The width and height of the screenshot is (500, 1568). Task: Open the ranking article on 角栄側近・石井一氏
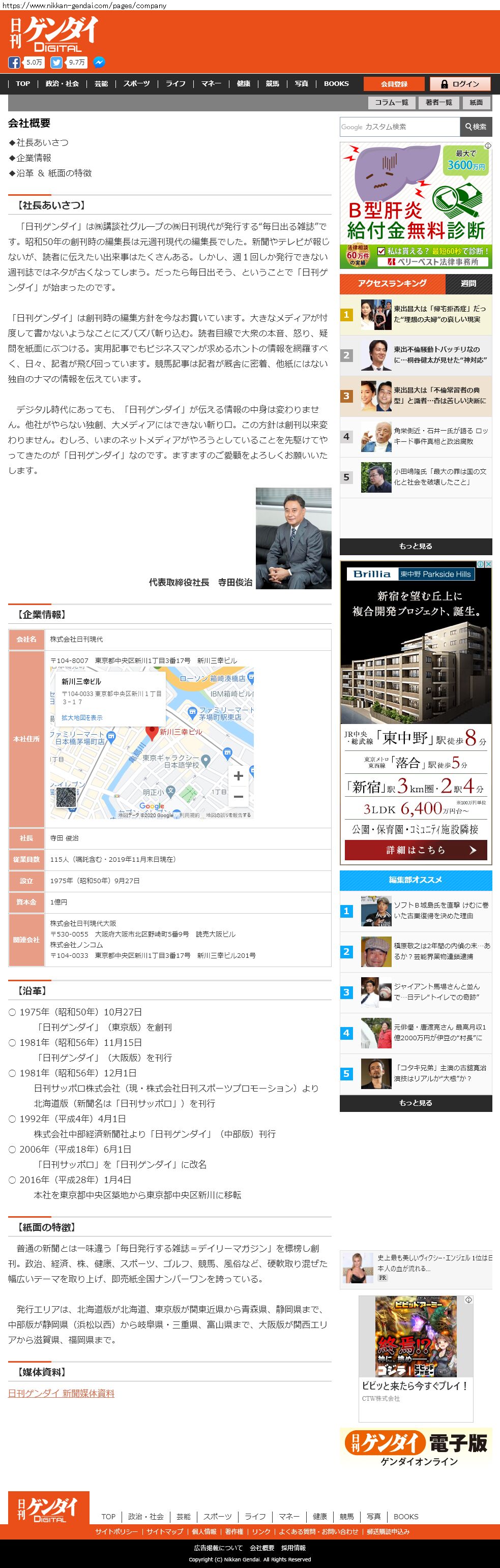[x=440, y=436]
